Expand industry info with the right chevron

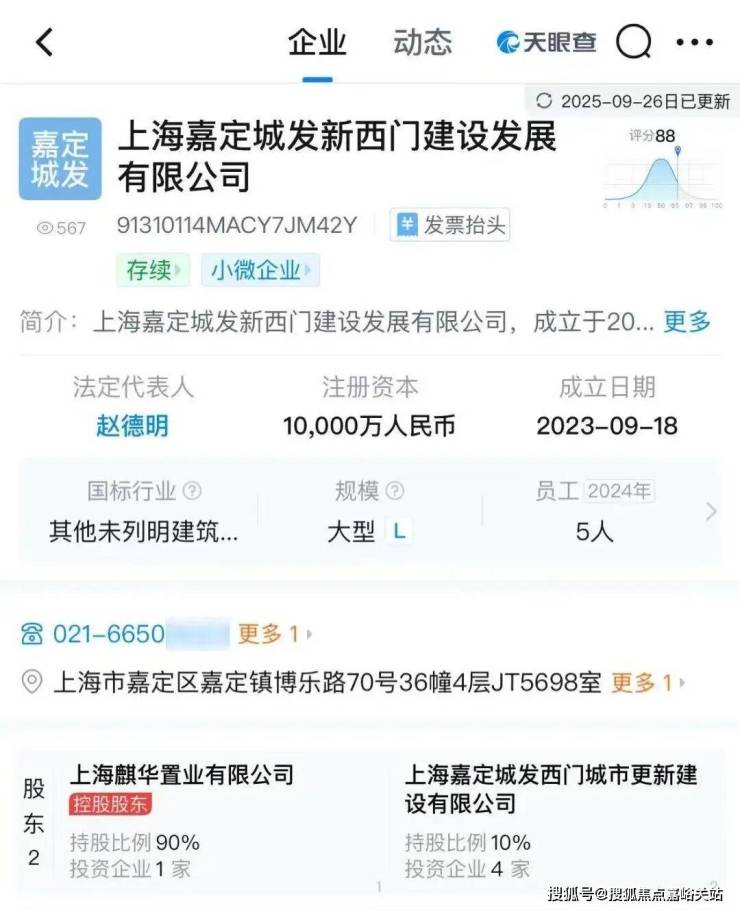click(711, 511)
